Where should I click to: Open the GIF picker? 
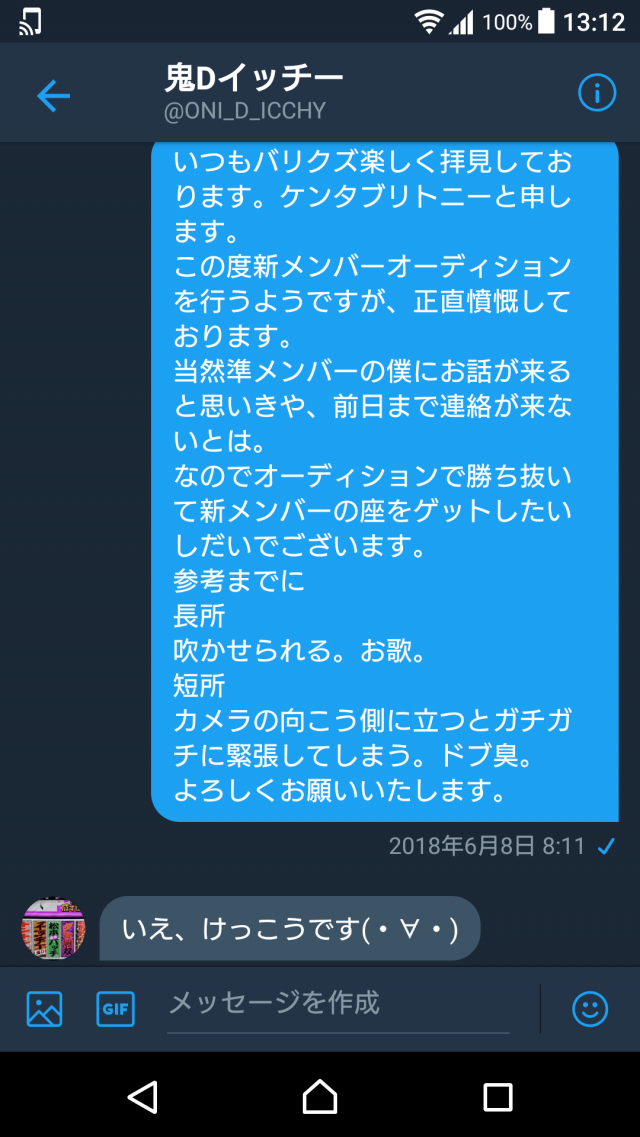click(115, 1009)
